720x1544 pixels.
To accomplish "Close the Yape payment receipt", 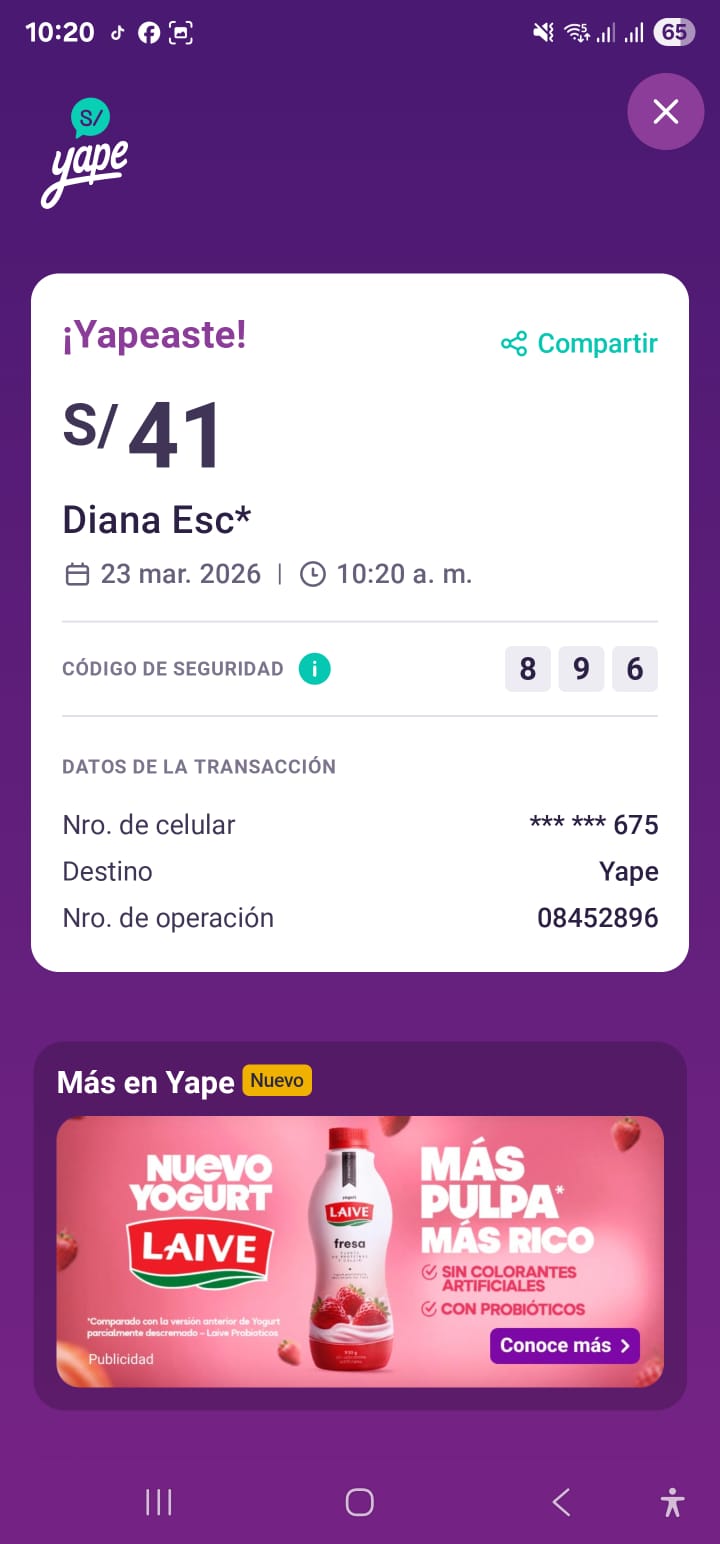I will pyautogui.click(x=666, y=112).
